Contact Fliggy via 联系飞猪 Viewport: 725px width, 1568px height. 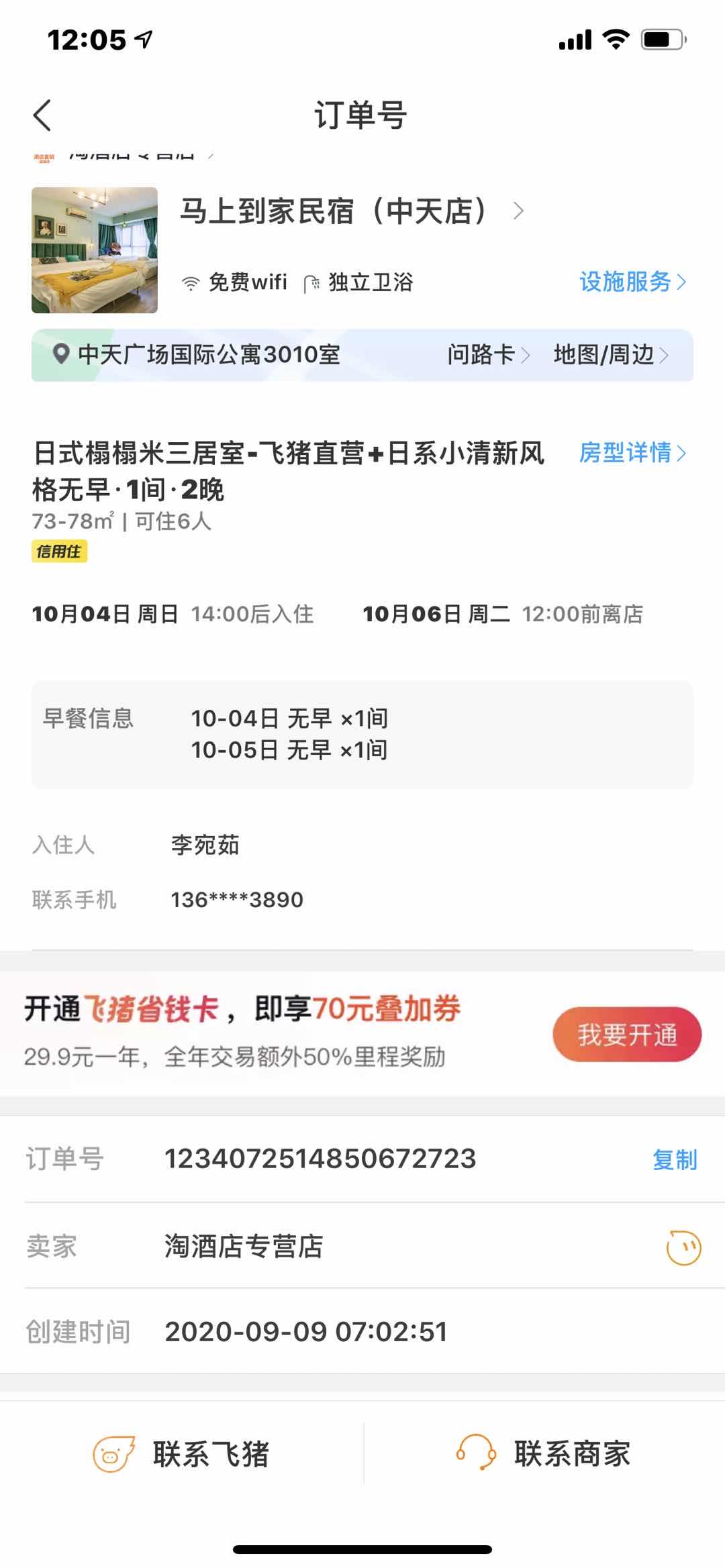[181, 1455]
